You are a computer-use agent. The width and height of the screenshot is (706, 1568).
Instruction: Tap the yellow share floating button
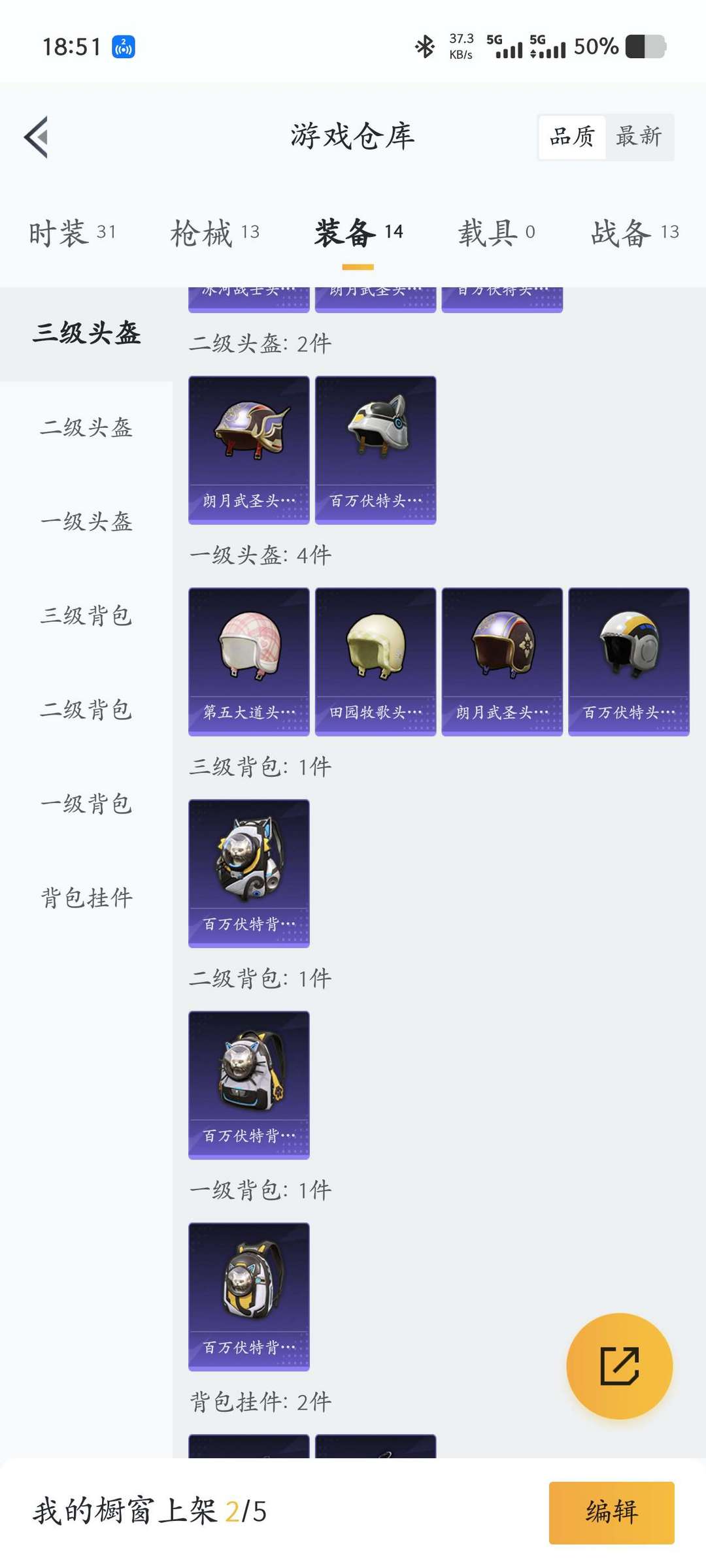coord(620,1366)
